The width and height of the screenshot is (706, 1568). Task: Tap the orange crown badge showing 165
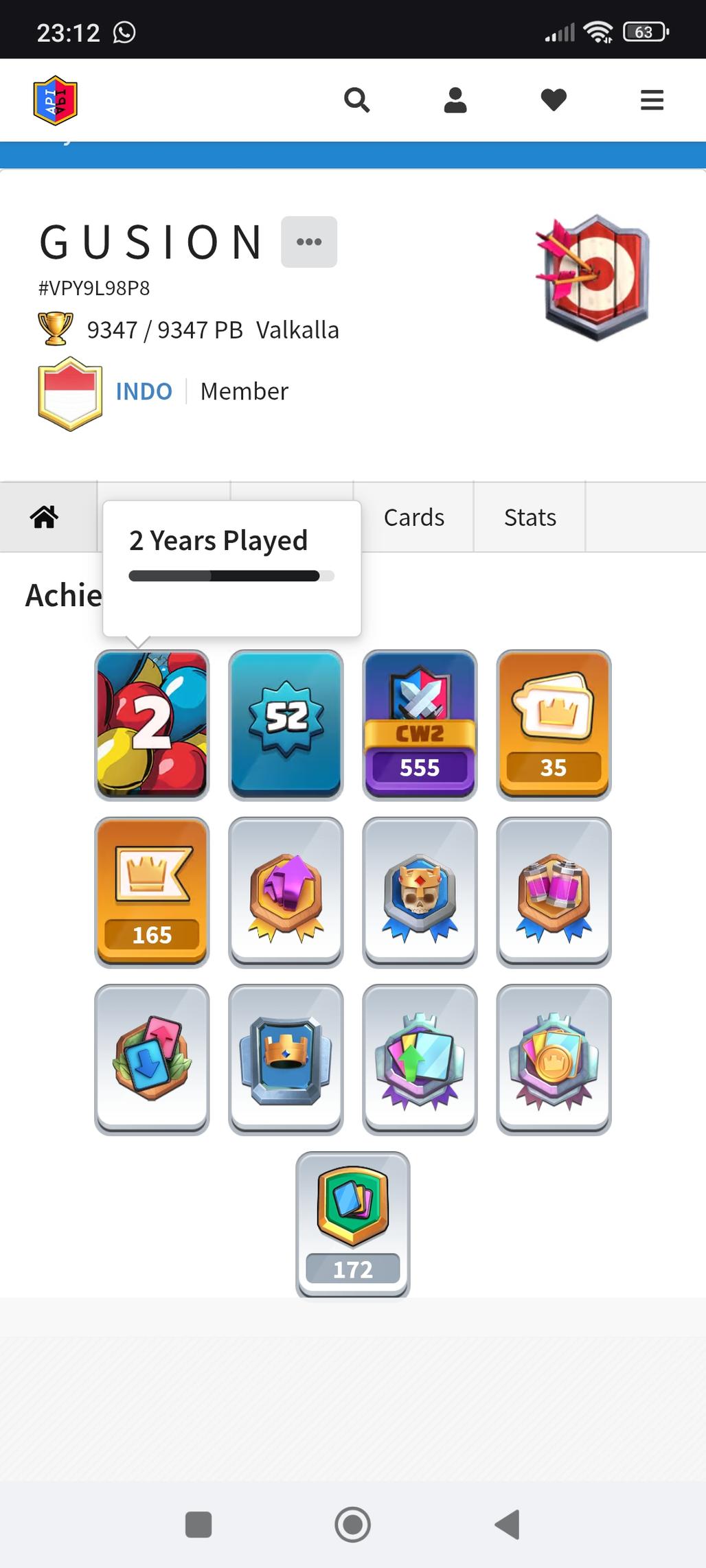(x=152, y=892)
